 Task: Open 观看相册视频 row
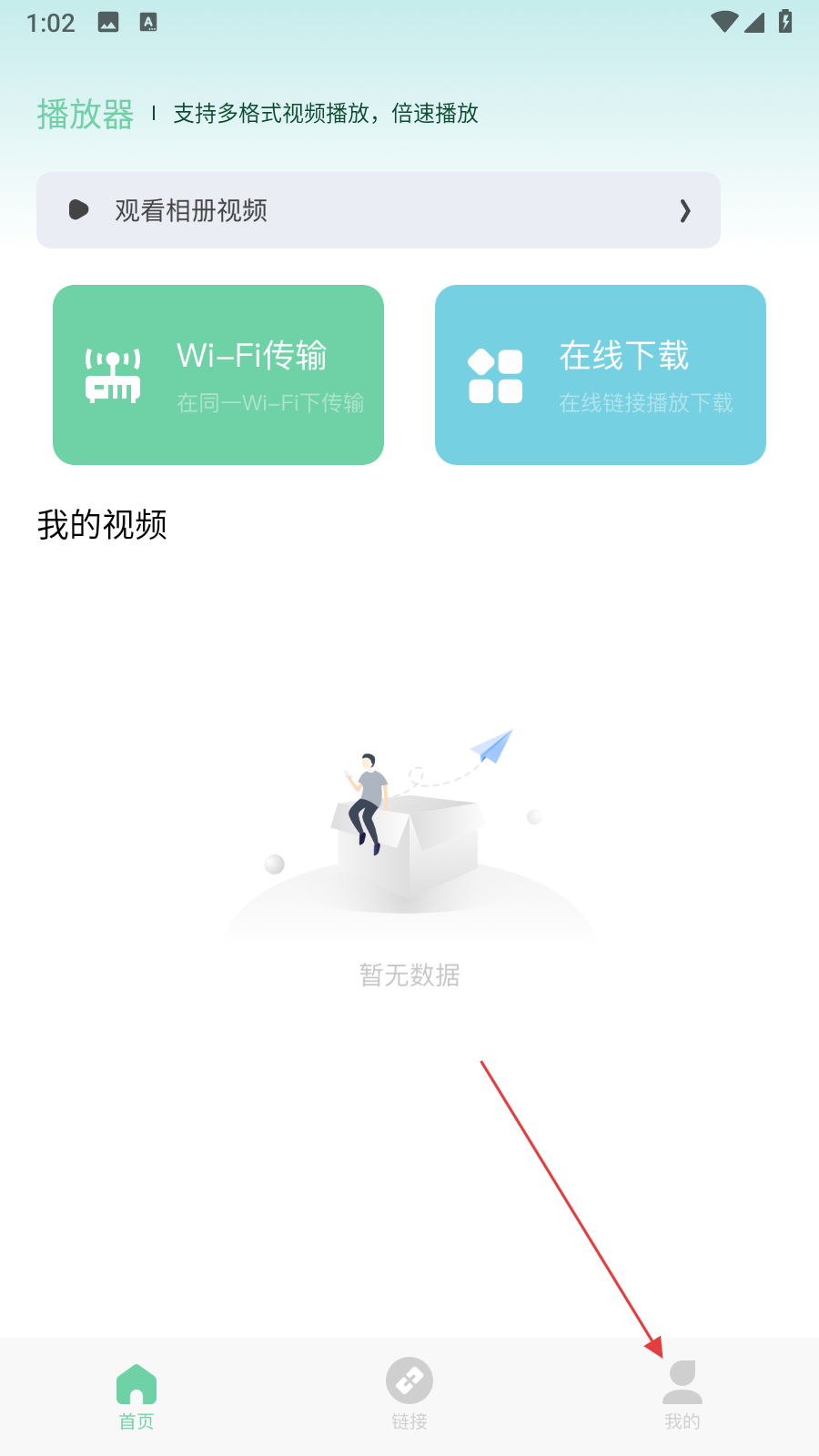[378, 210]
